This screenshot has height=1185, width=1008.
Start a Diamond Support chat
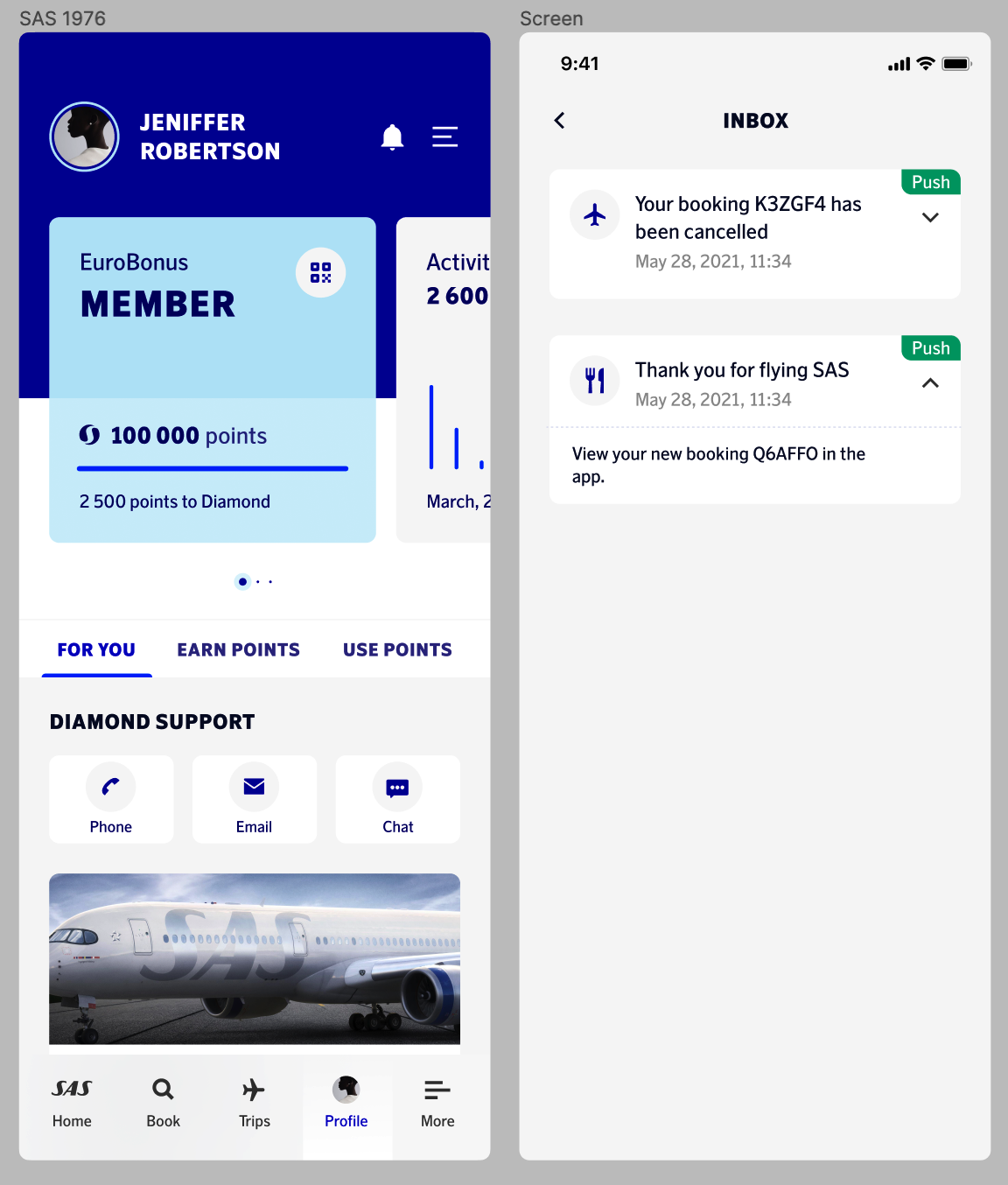(x=397, y=799)
